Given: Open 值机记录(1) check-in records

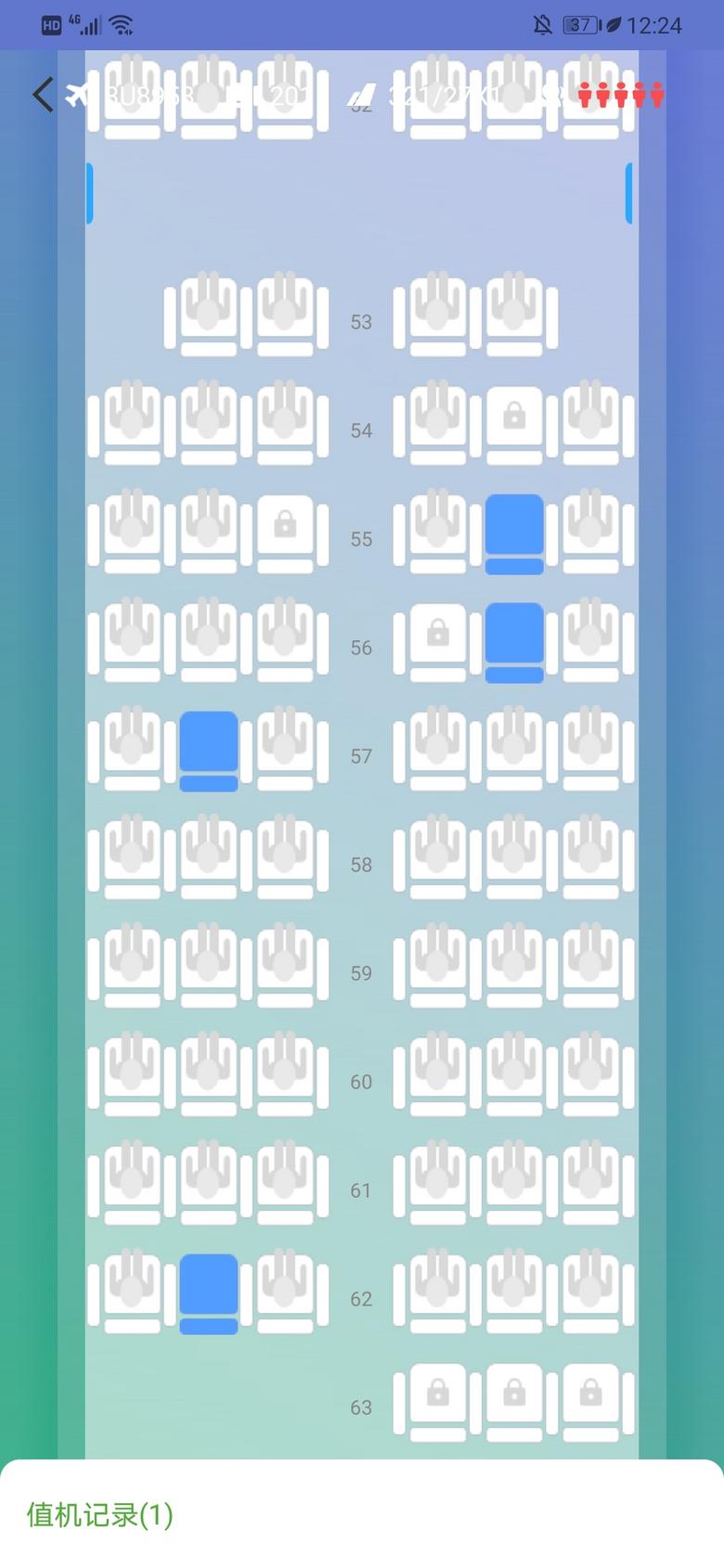Looking at the screenshot, I should (x=100, y=1514).
